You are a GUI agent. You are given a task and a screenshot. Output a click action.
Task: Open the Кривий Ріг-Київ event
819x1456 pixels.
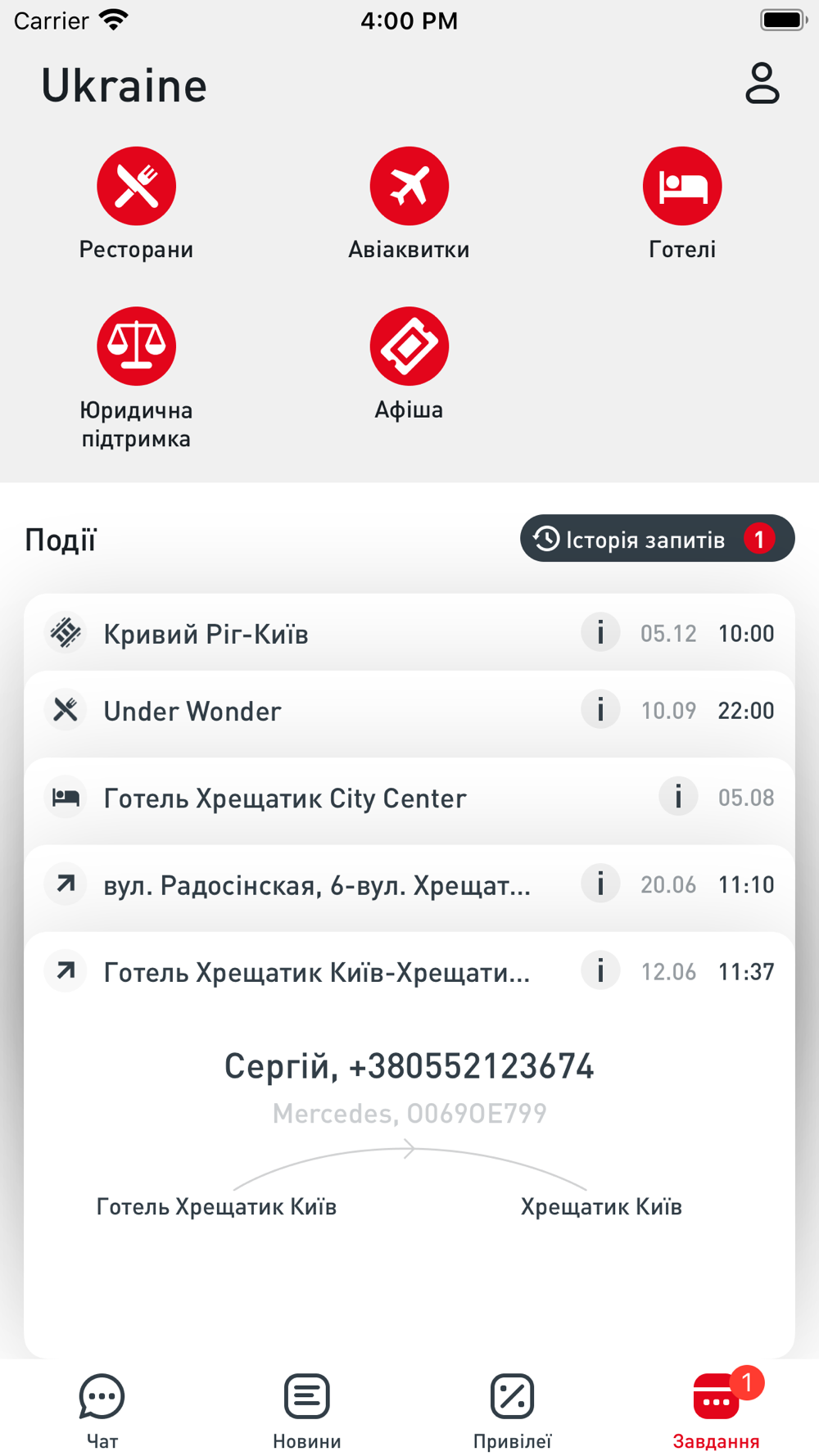pyautogui.click(x=409, y=633)
